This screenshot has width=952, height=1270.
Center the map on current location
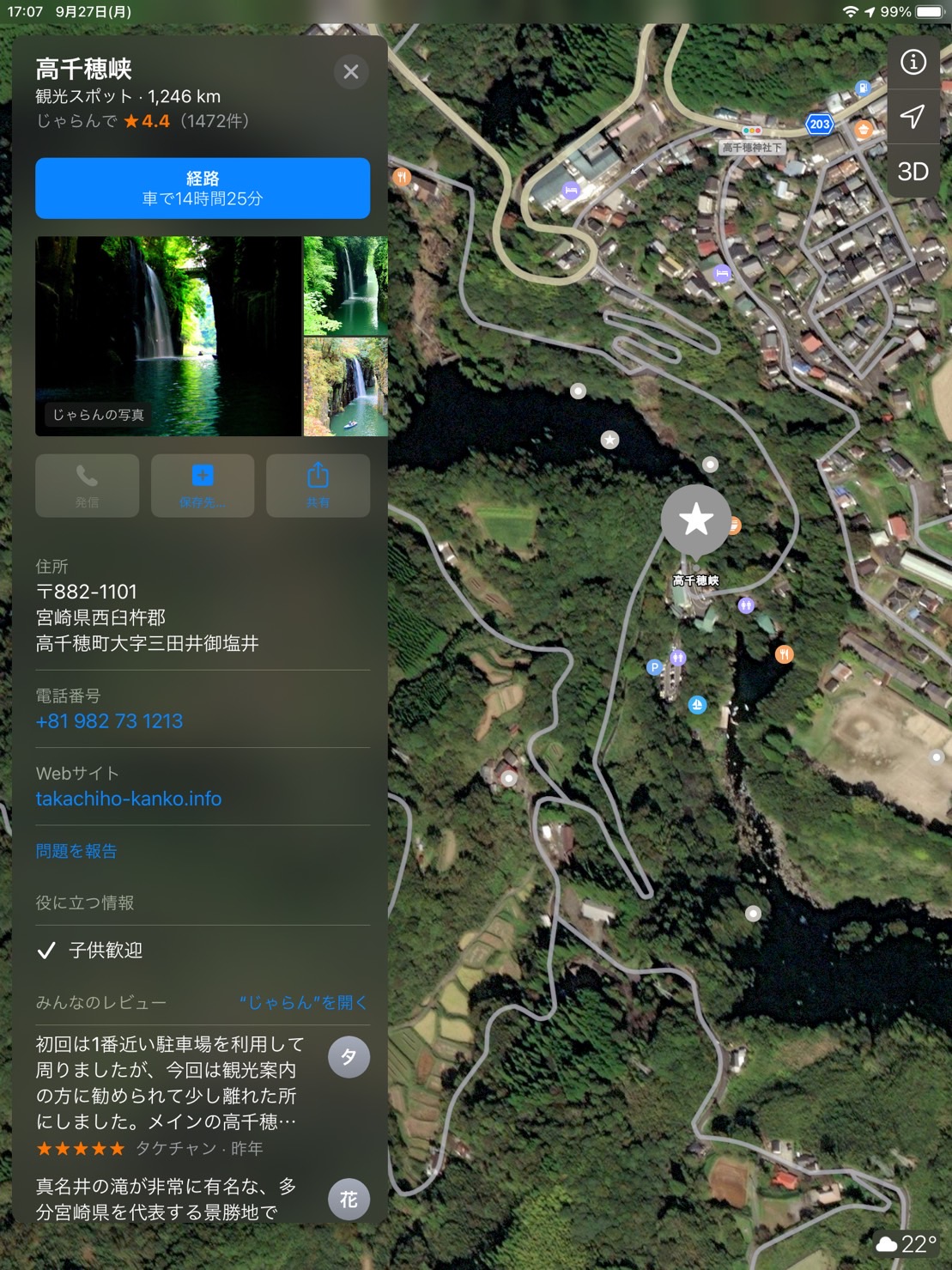(x=913, y=117)
